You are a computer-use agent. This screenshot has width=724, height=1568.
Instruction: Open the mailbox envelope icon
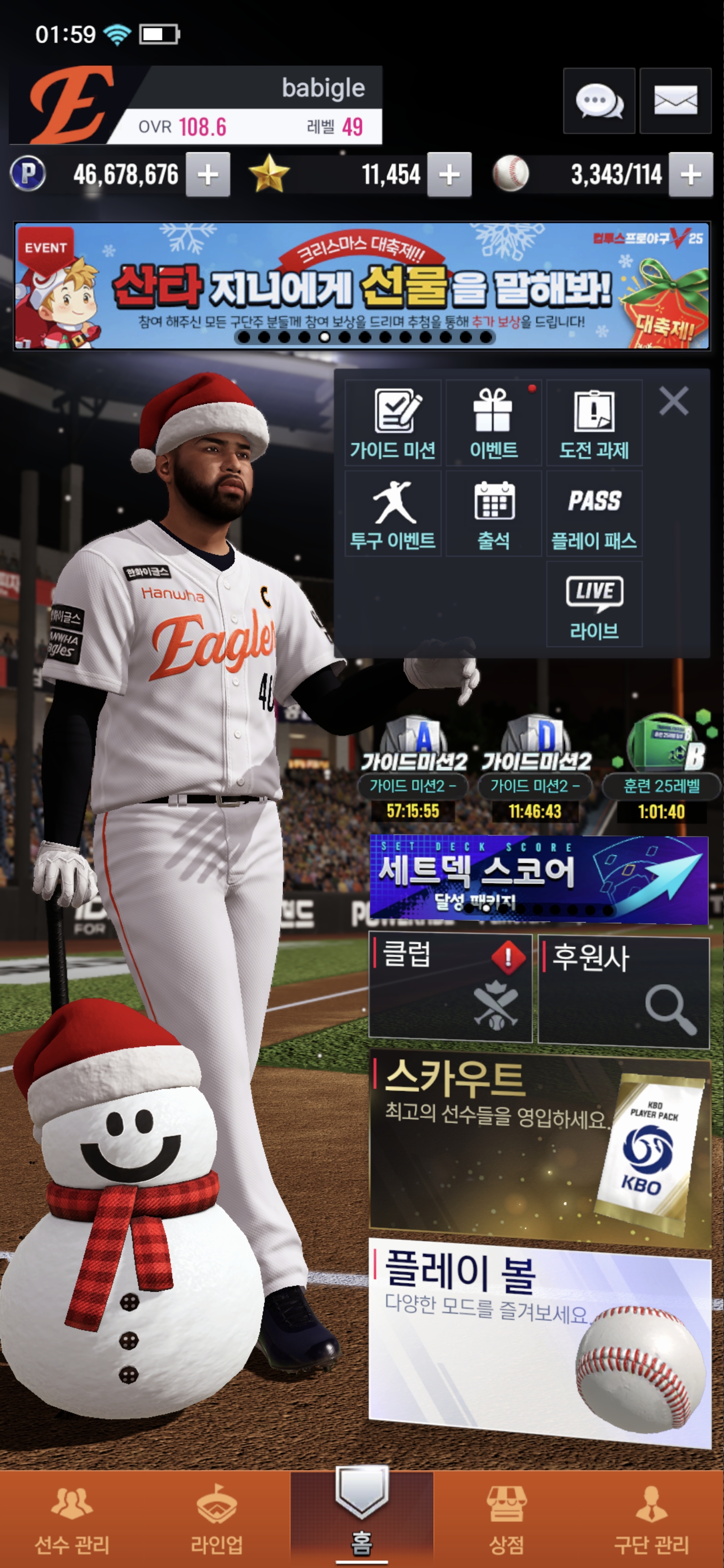[x=675, y=101]
